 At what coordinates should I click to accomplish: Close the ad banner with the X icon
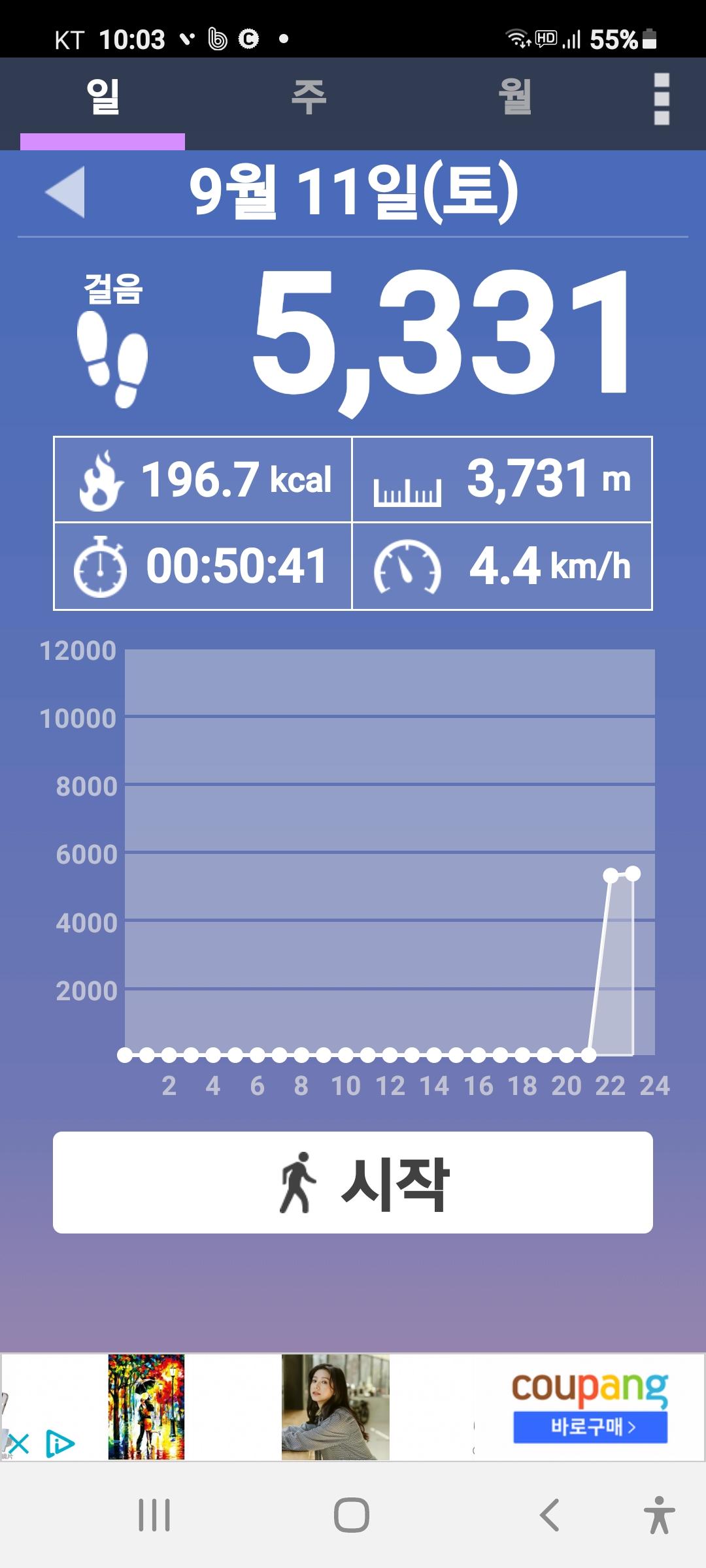18,1443
